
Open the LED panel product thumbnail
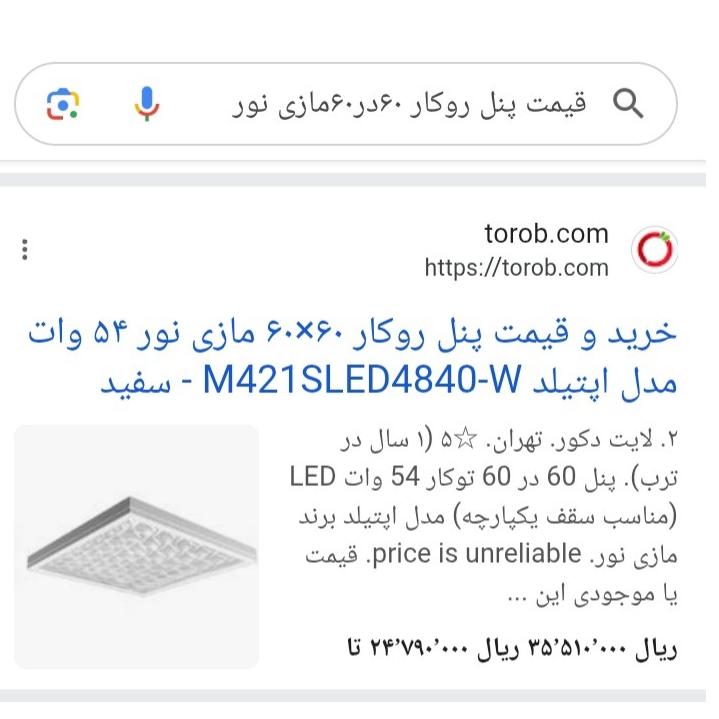(137, 545)
